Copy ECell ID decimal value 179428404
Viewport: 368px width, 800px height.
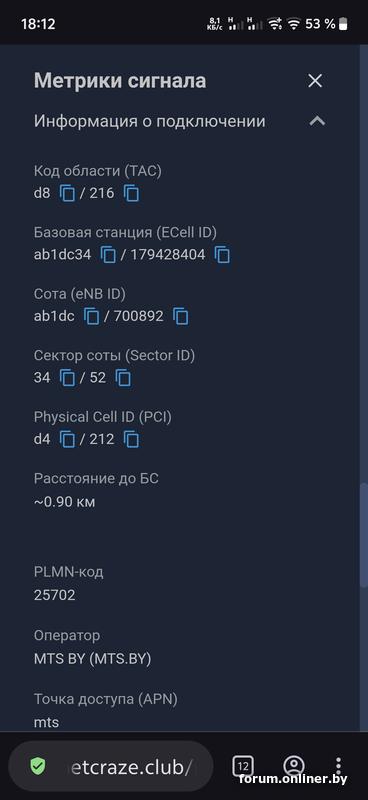(223, 255)
